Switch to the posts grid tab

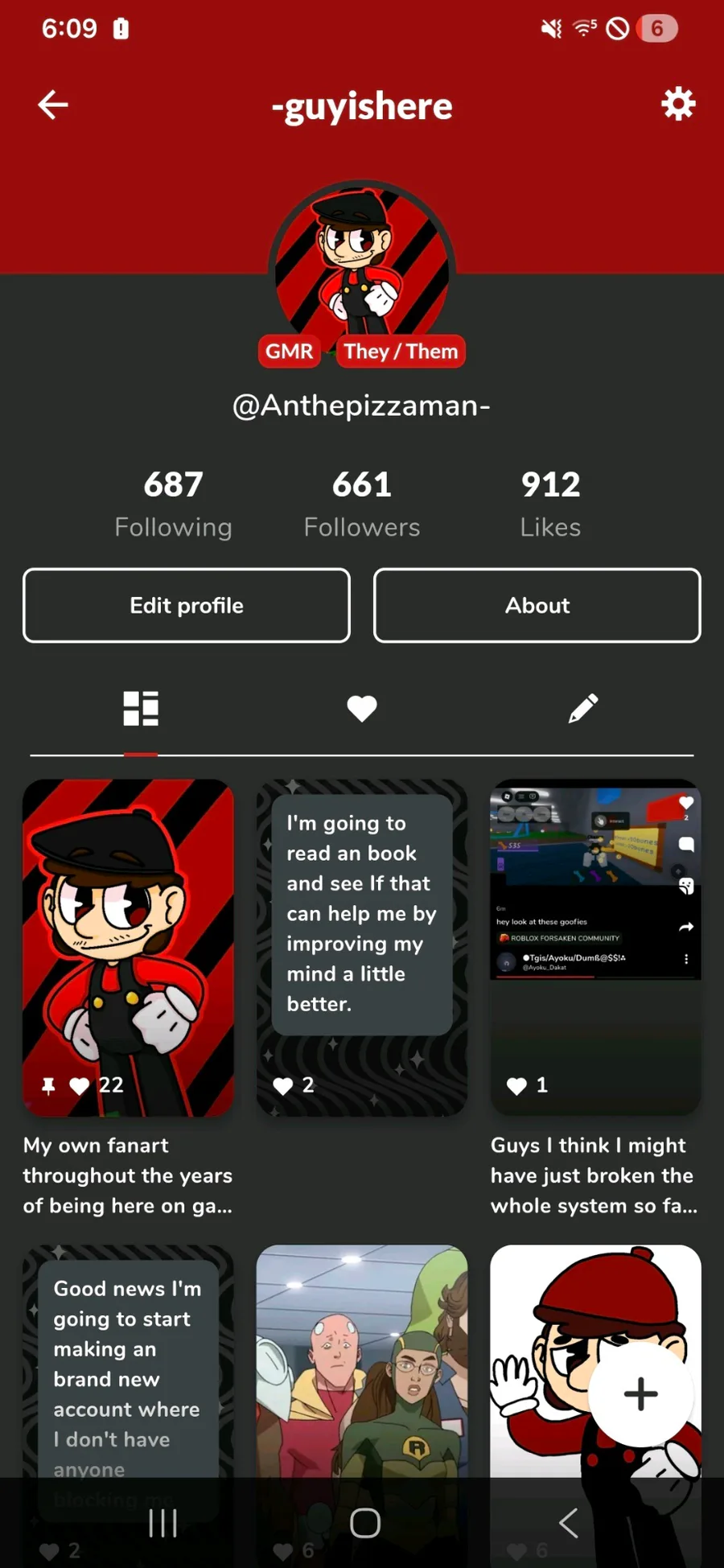(141, 709)
